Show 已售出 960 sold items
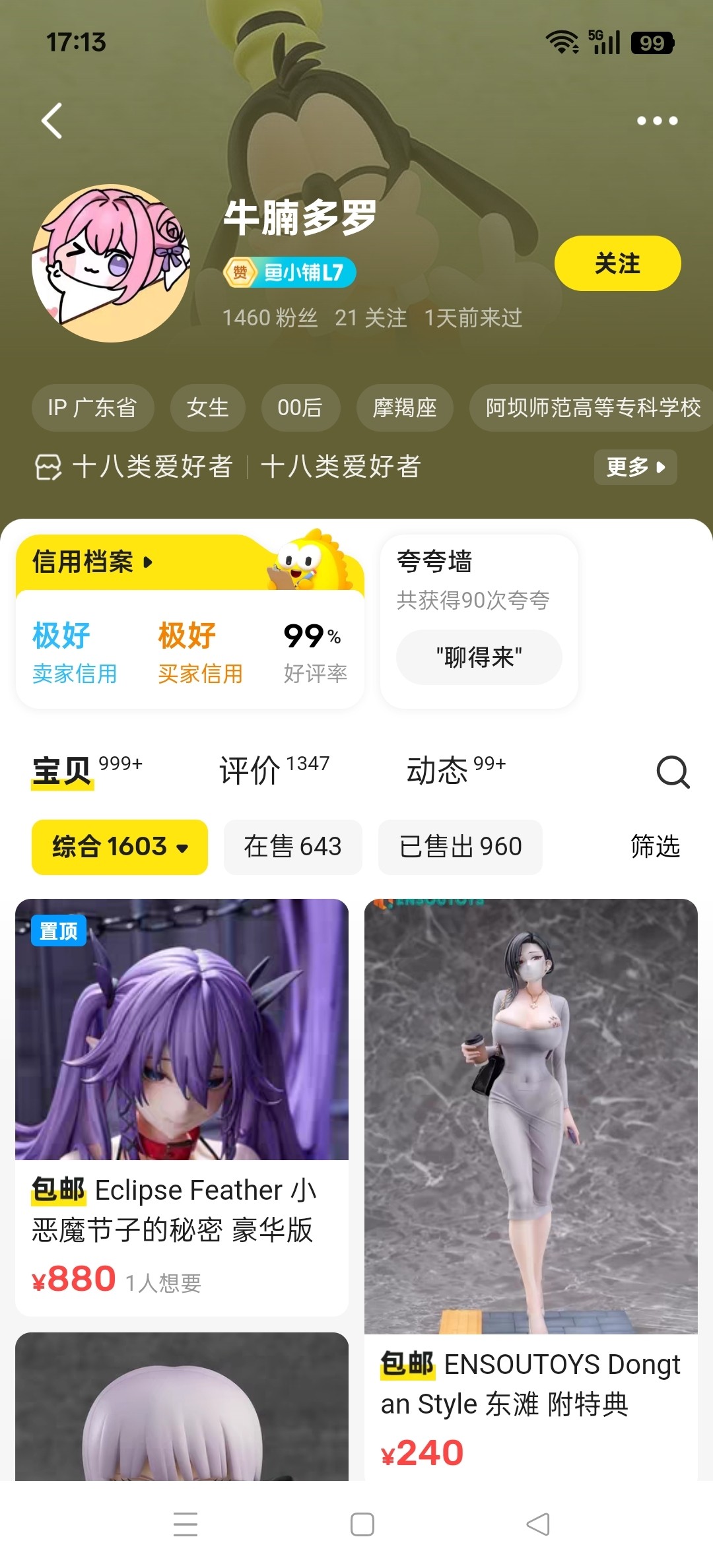 [460, 847]
